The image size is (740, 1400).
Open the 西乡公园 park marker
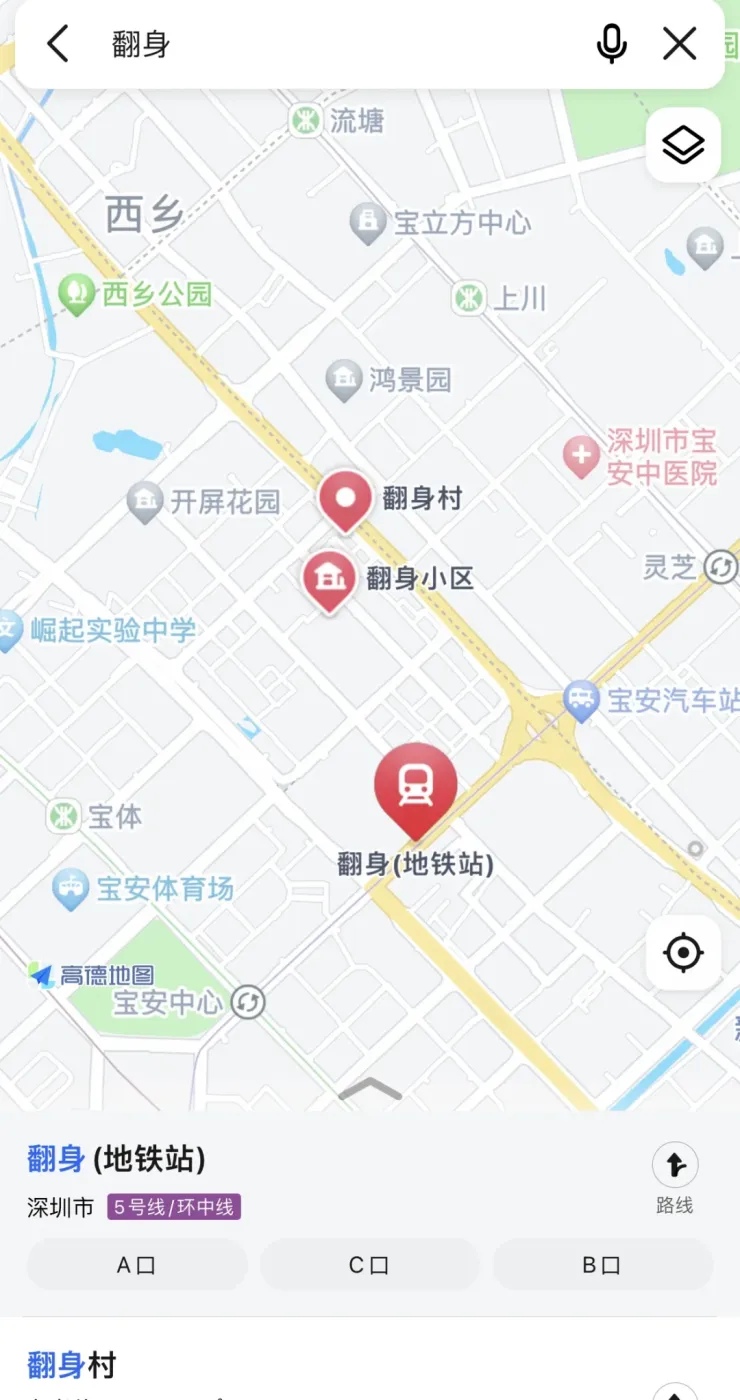coord(76,295)
